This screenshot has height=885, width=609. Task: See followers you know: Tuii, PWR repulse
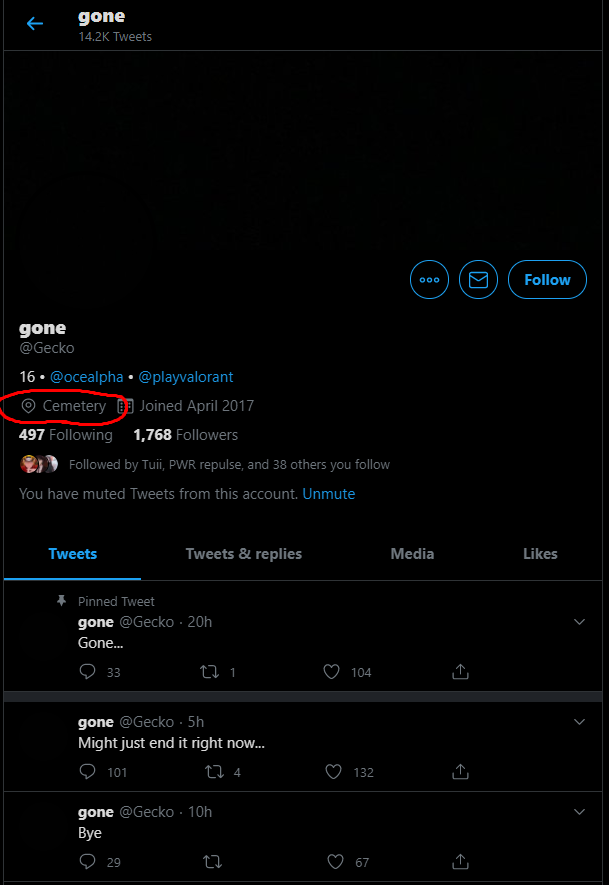[229, 464]
